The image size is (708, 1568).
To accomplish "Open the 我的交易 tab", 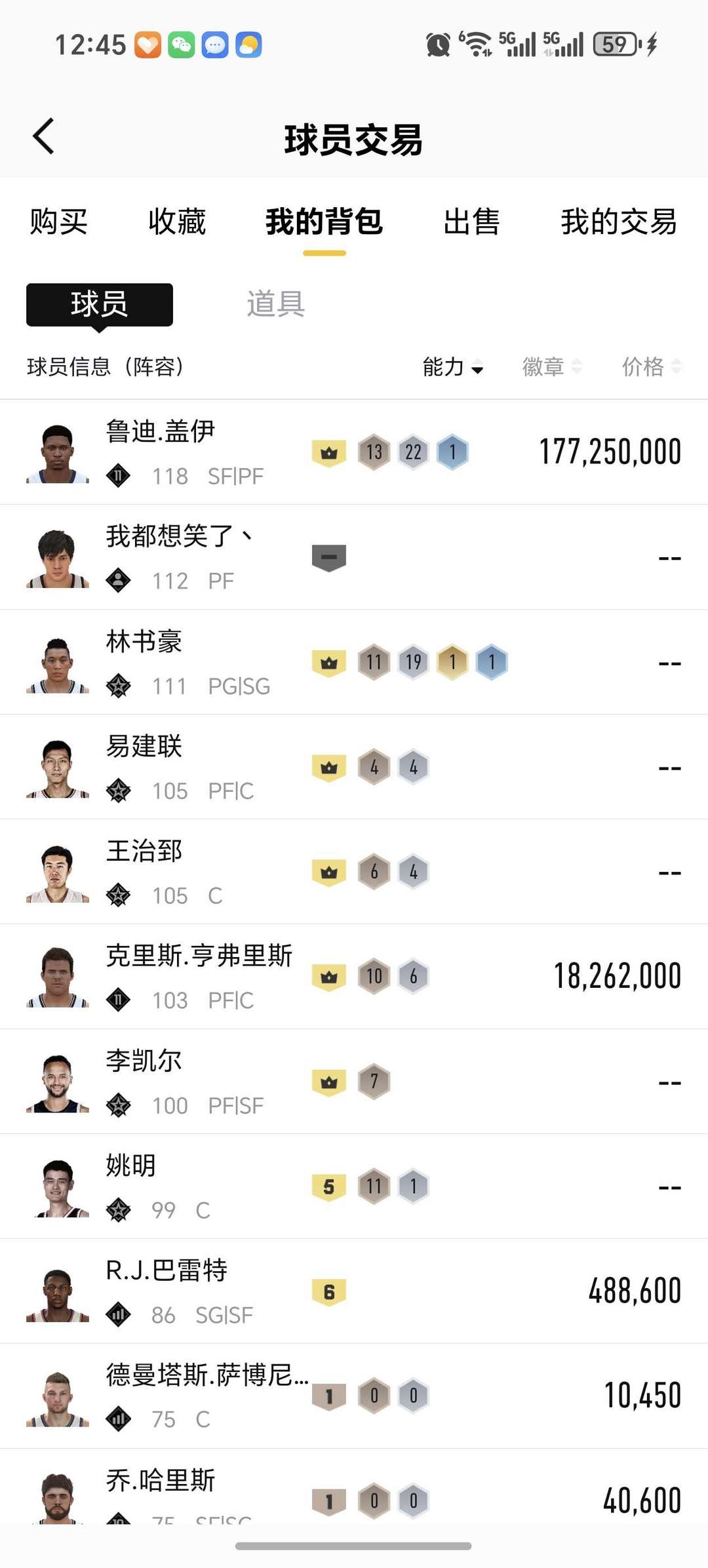I will (x=618, y=222).
